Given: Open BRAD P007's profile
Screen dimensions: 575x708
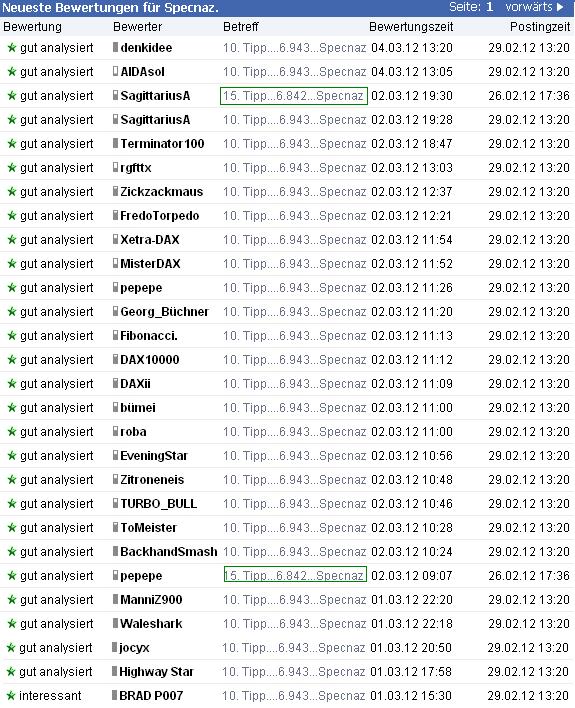Looking at the screenshot, I should (151, 695).
